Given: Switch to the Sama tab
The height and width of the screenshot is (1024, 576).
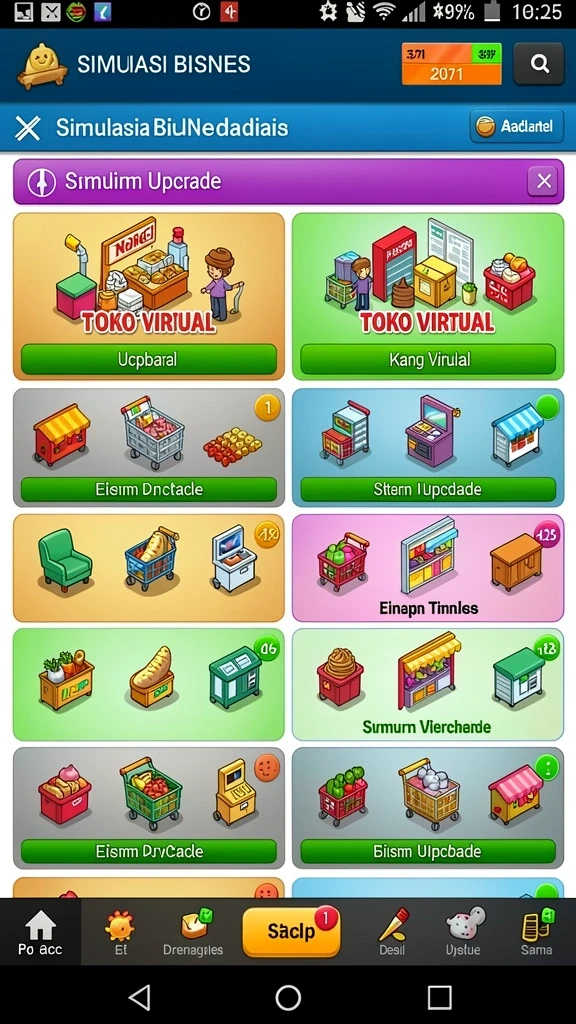Looking at the screenshot, I should (536, 933).
